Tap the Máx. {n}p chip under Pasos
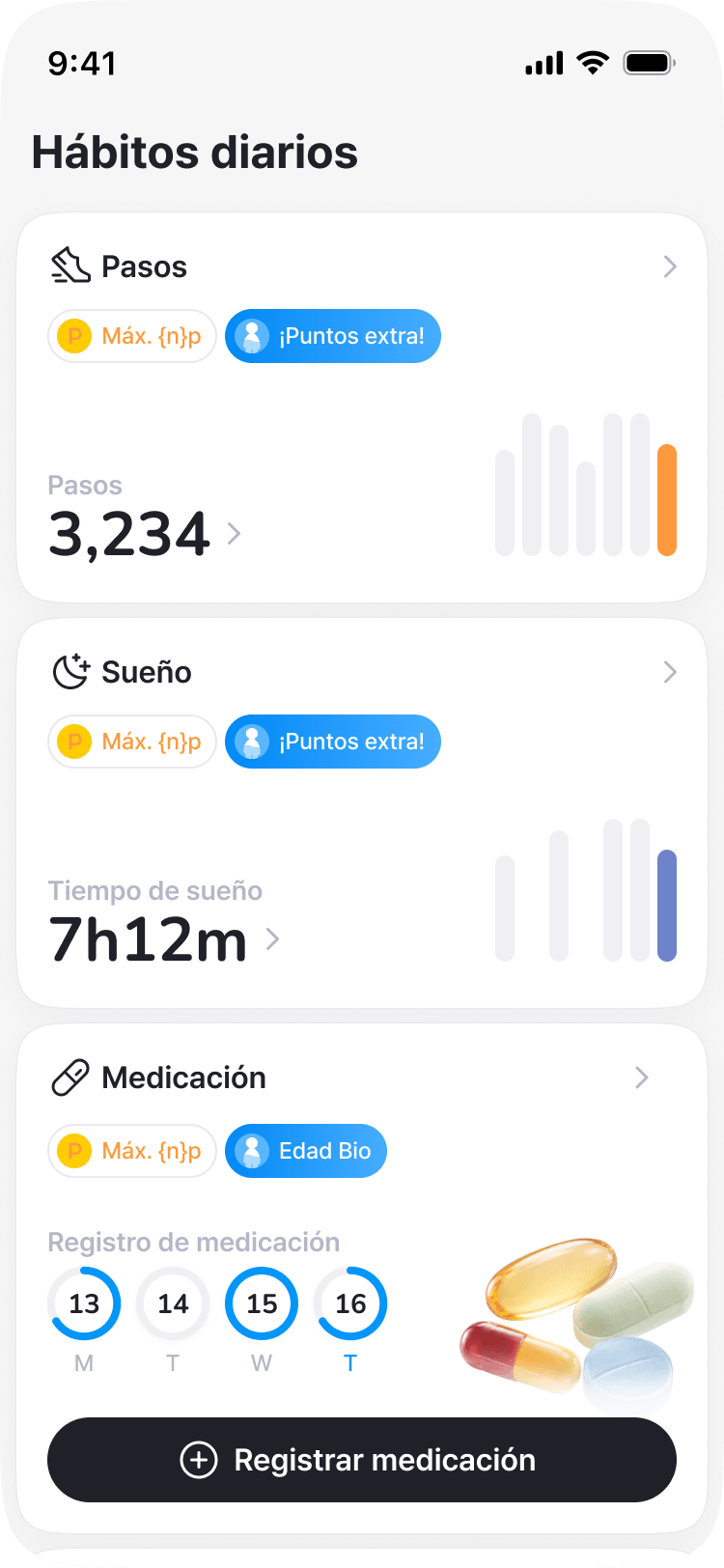This screenshot has height=1568, width=724. tap(132, 336)
